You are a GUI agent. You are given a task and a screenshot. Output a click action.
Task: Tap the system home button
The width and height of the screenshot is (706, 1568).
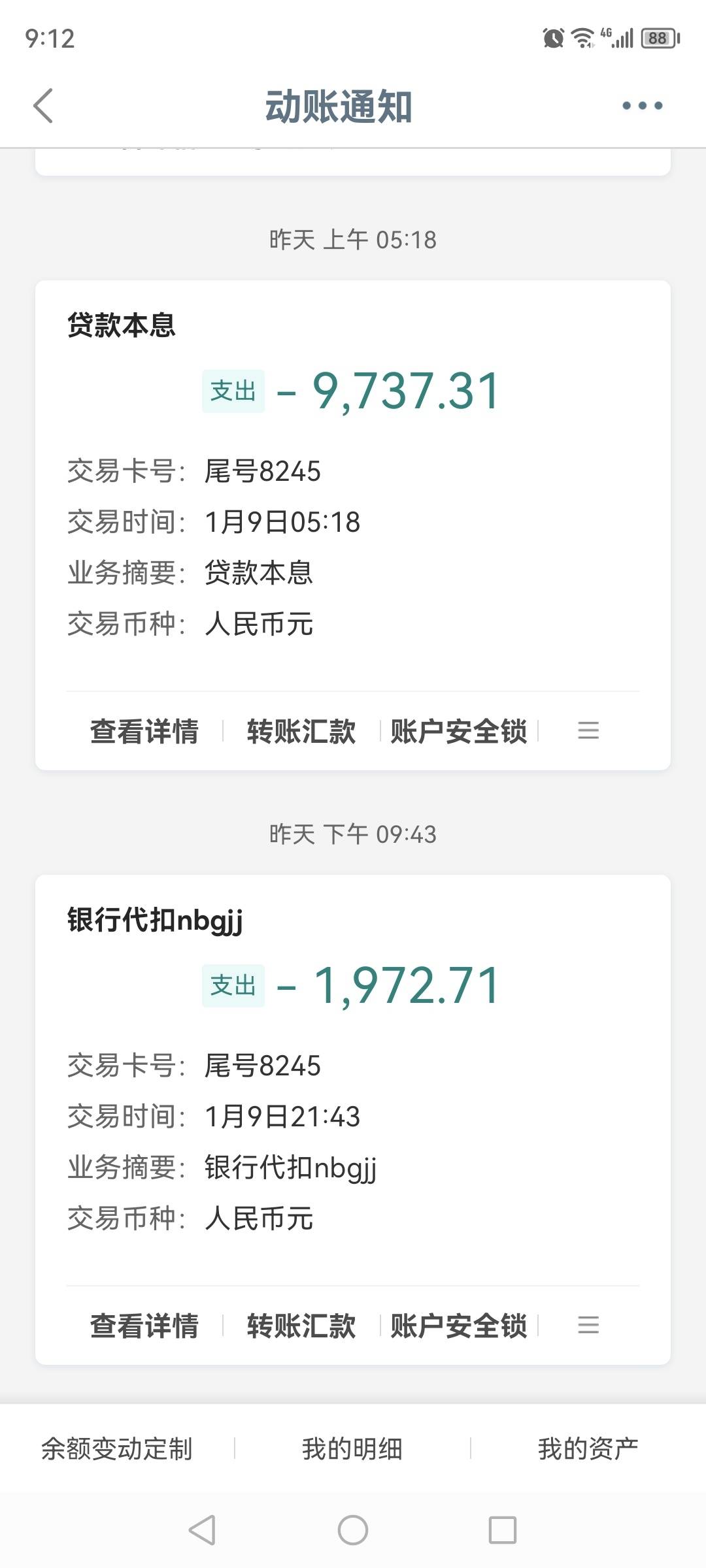click(x=353, y=1530)
